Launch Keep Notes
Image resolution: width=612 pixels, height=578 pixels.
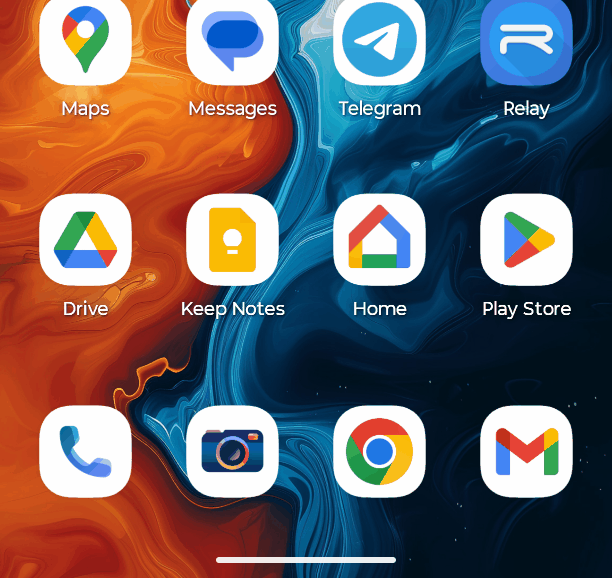click(x=232, y=240)
